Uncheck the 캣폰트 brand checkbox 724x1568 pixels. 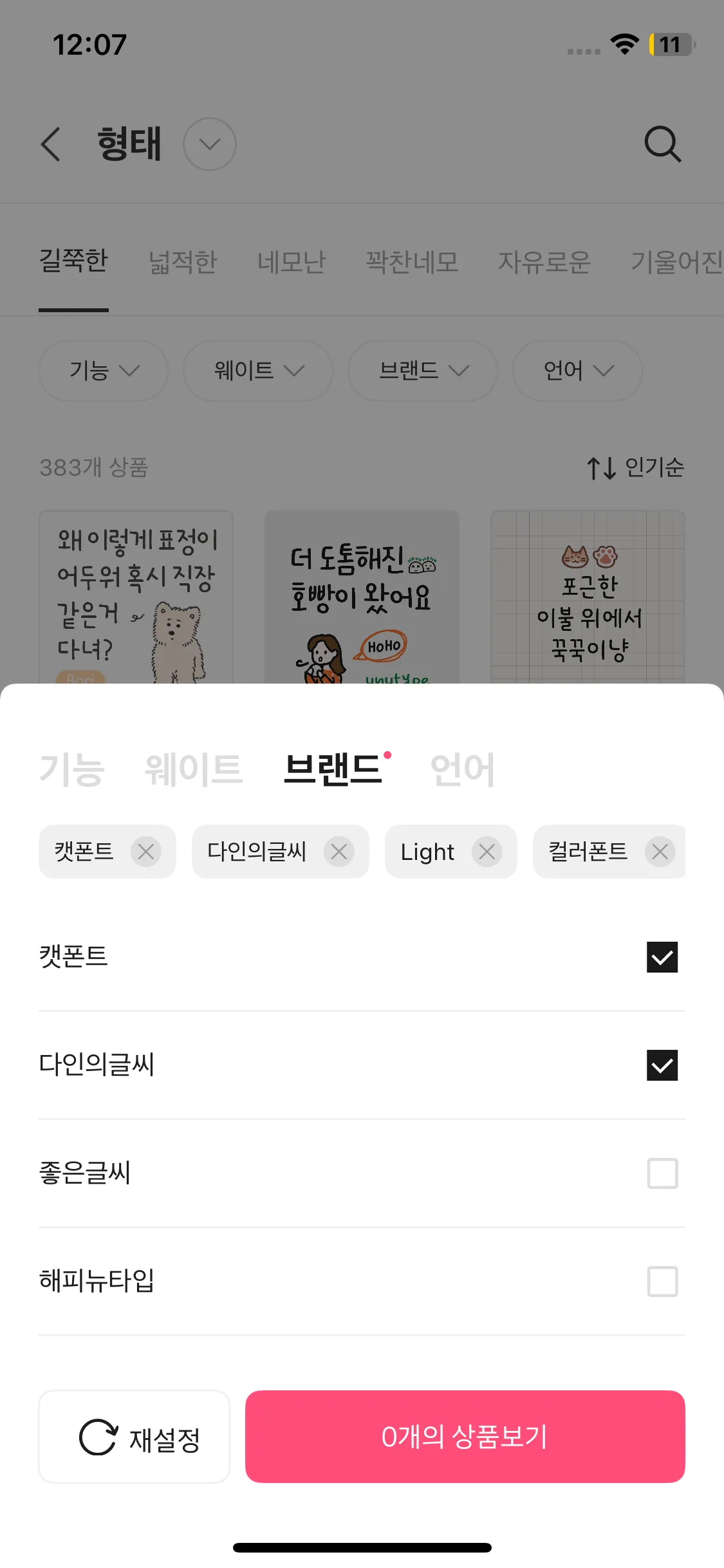coord(662,957)
